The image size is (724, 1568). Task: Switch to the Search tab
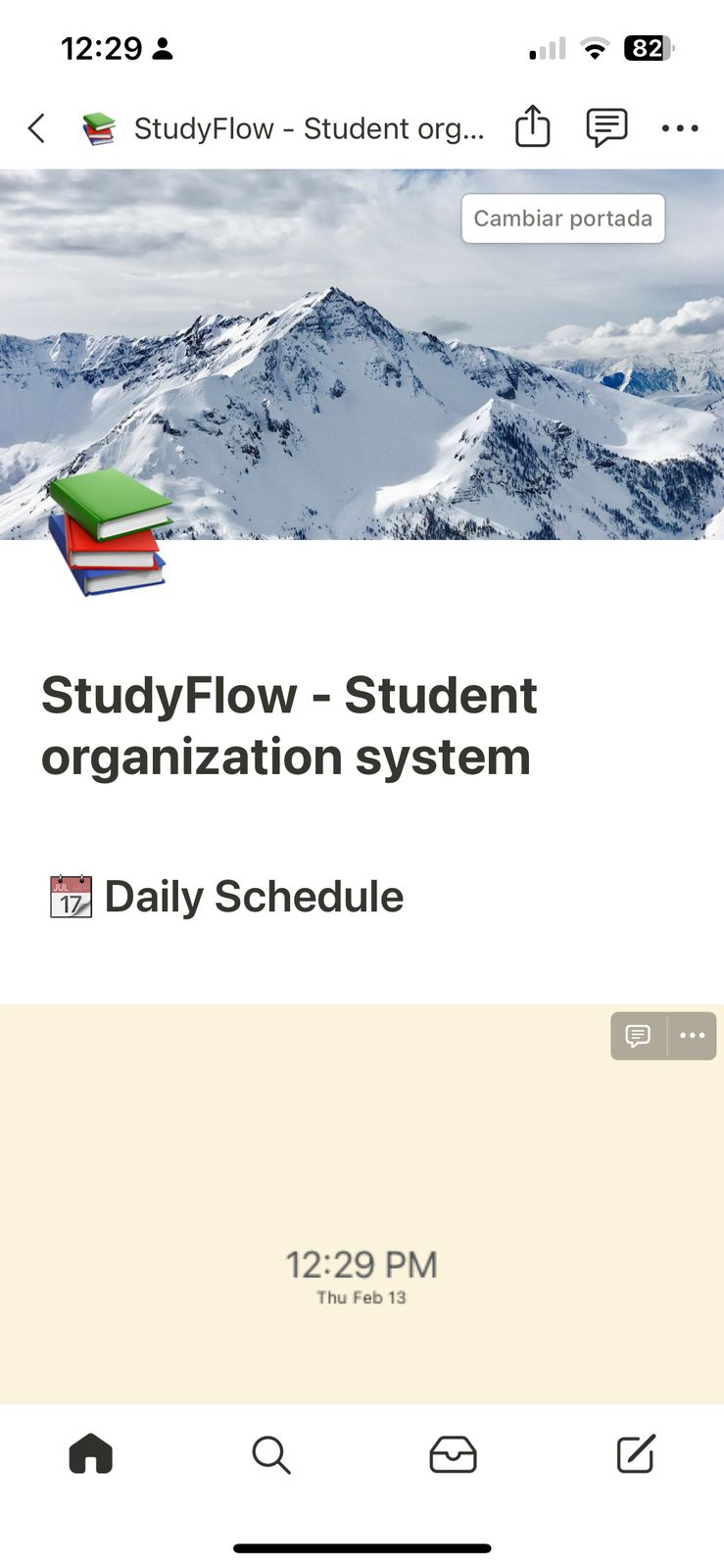pos(271,1454)
